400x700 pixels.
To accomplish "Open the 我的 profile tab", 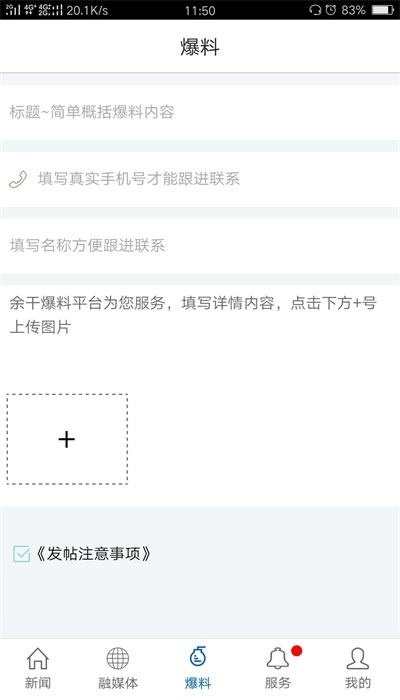I will (358, 668).
